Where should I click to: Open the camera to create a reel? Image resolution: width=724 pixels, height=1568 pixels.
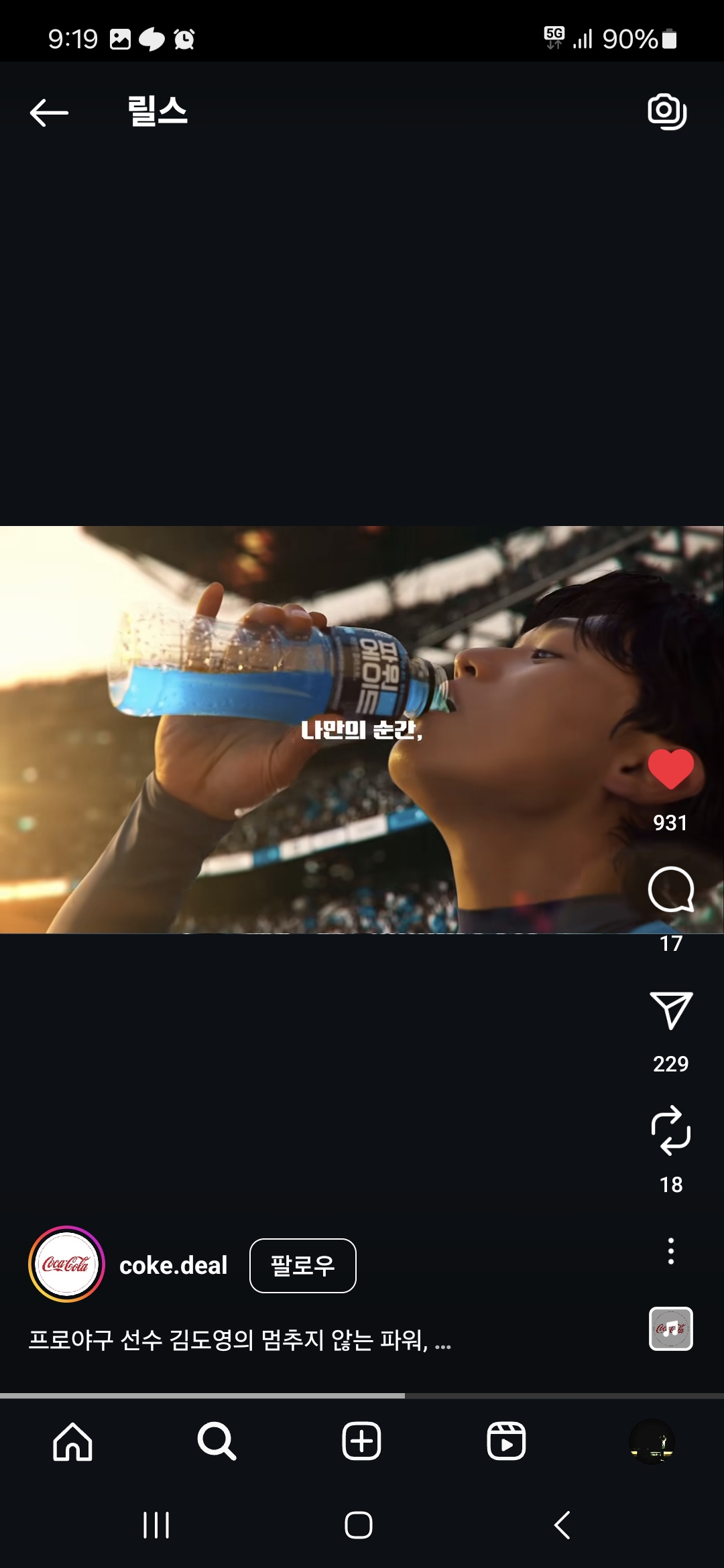(x=667, y=111)
